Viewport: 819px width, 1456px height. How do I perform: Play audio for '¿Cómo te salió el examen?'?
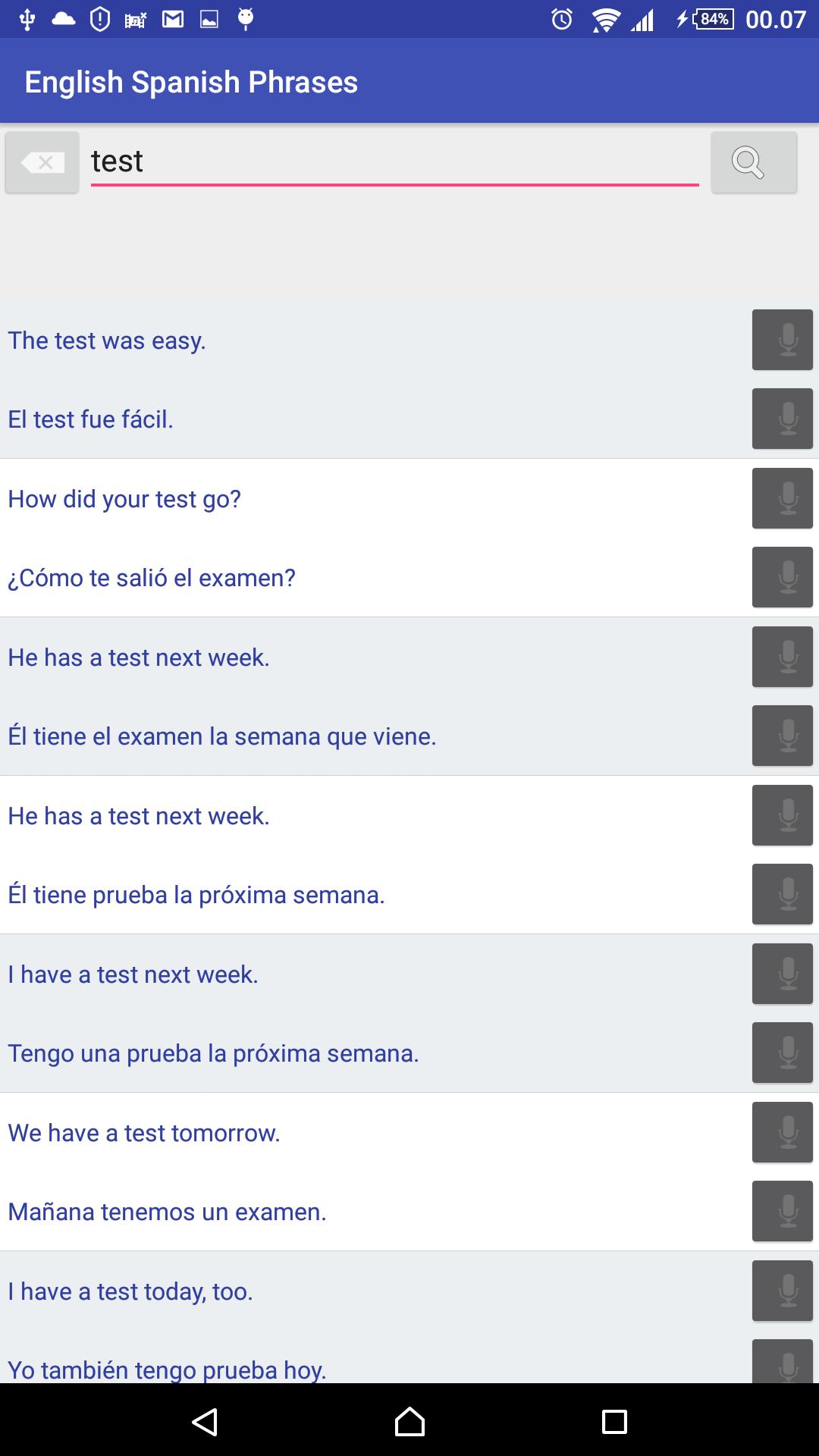coord(782,577)
